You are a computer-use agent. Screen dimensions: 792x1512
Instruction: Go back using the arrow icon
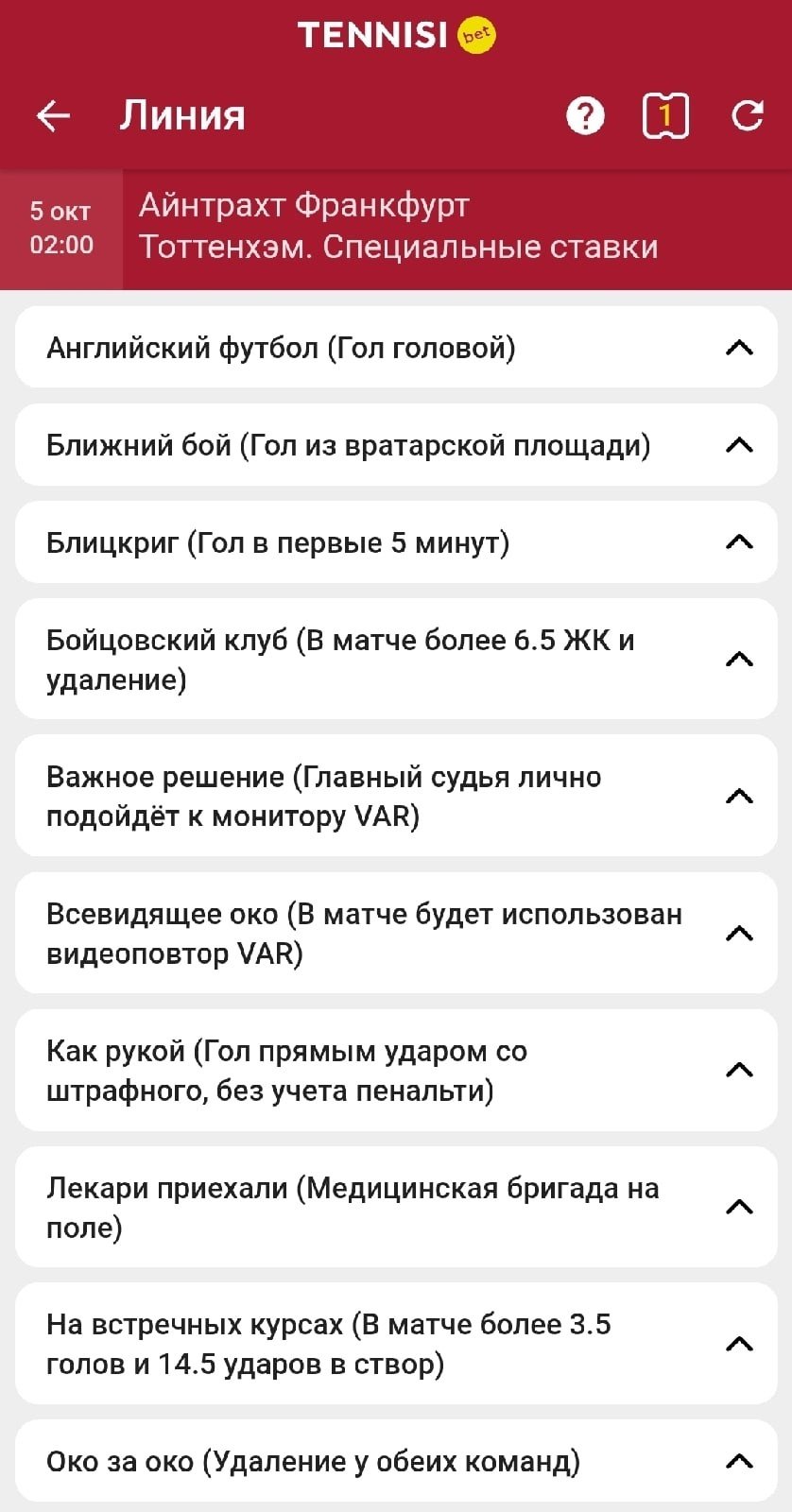[54, 116]
